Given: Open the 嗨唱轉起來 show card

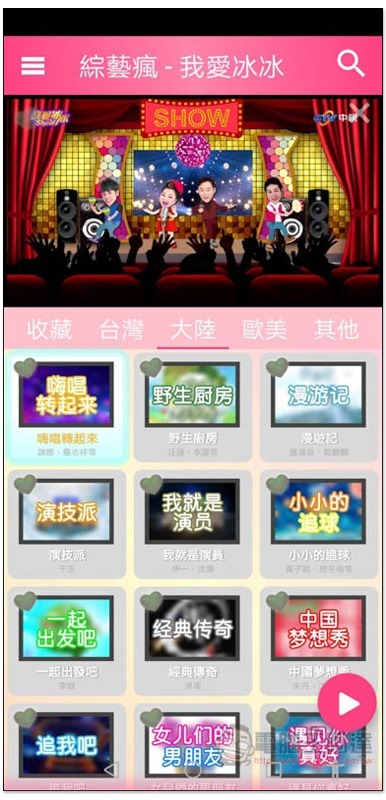Looking at the screenshot, I should [67, 408].
